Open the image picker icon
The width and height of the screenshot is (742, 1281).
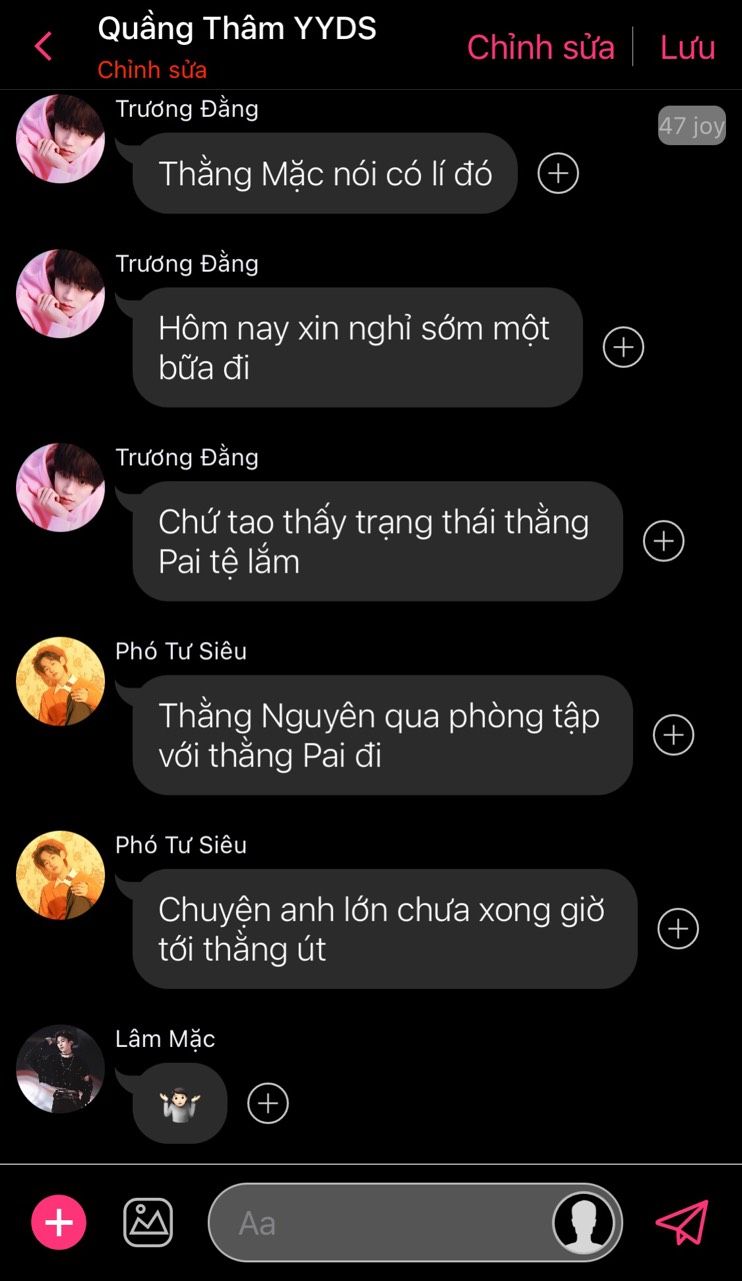click(148, 1222)
